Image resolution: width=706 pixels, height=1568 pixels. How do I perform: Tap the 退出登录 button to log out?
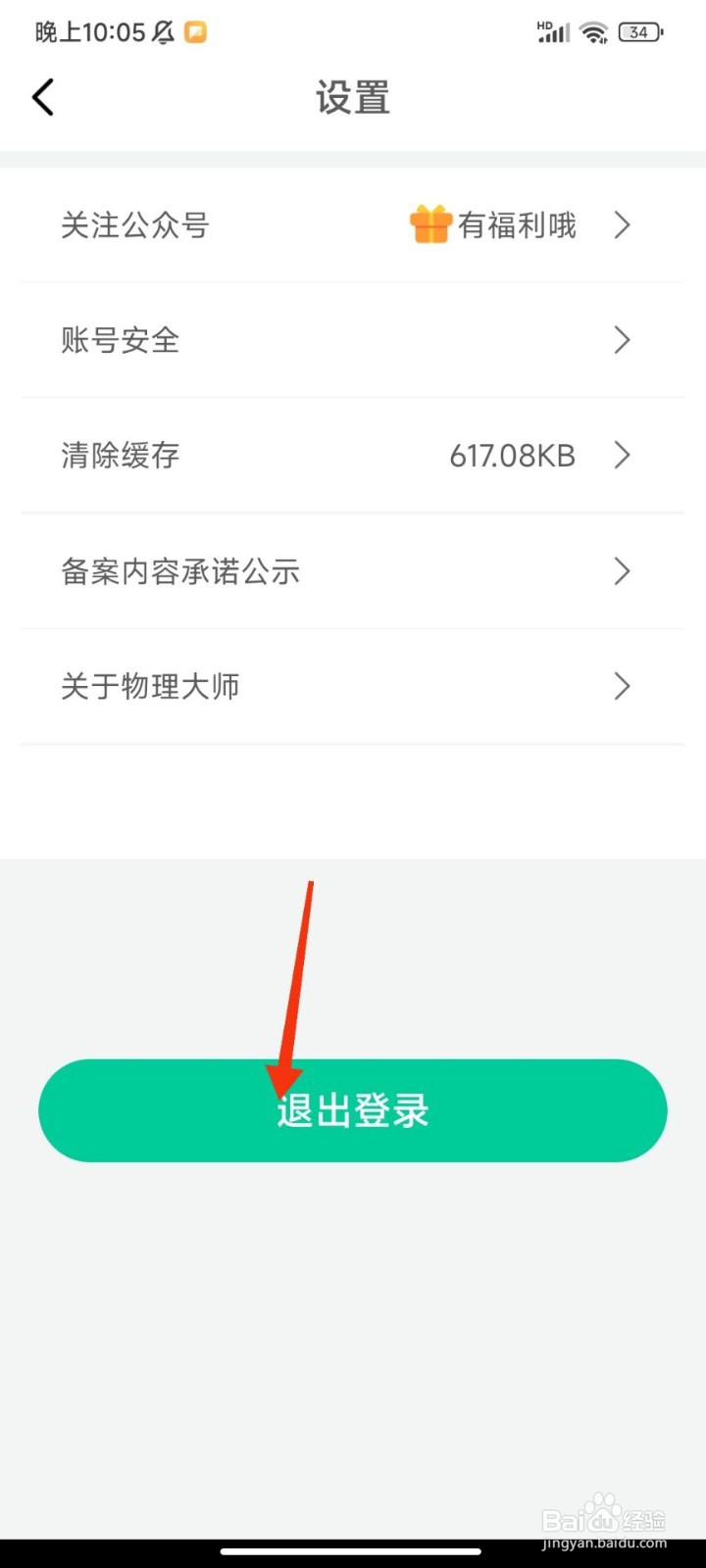[x=353, y=1110]
